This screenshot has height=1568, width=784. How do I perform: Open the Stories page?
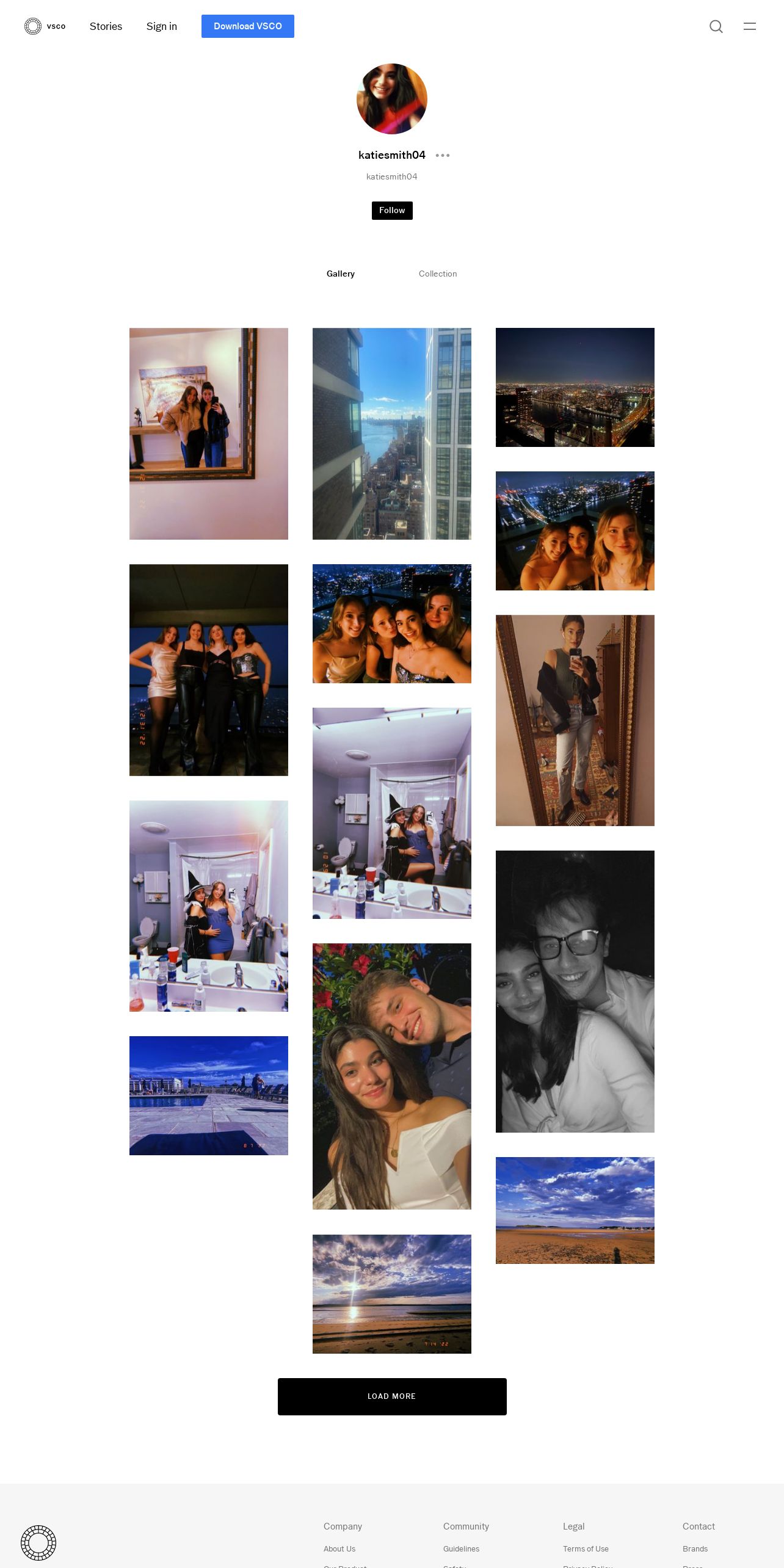pos(106,26)
